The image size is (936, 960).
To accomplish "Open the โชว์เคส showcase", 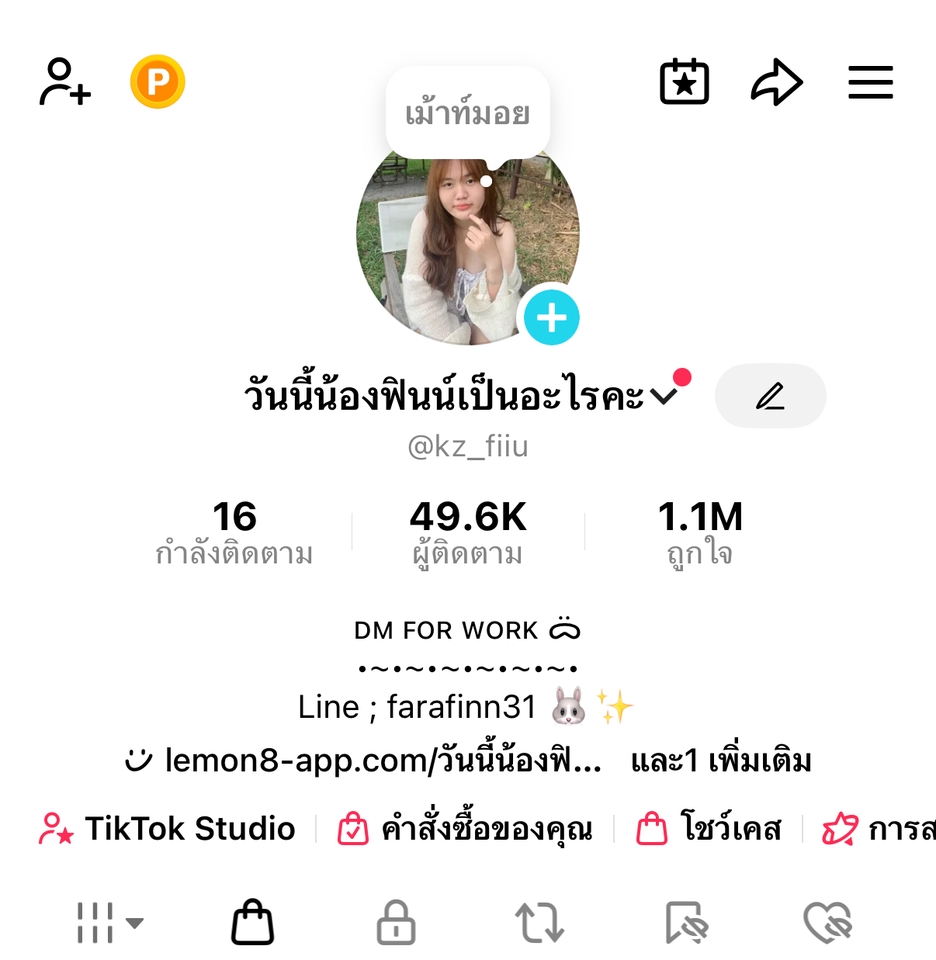I will [x=708, y=829].
